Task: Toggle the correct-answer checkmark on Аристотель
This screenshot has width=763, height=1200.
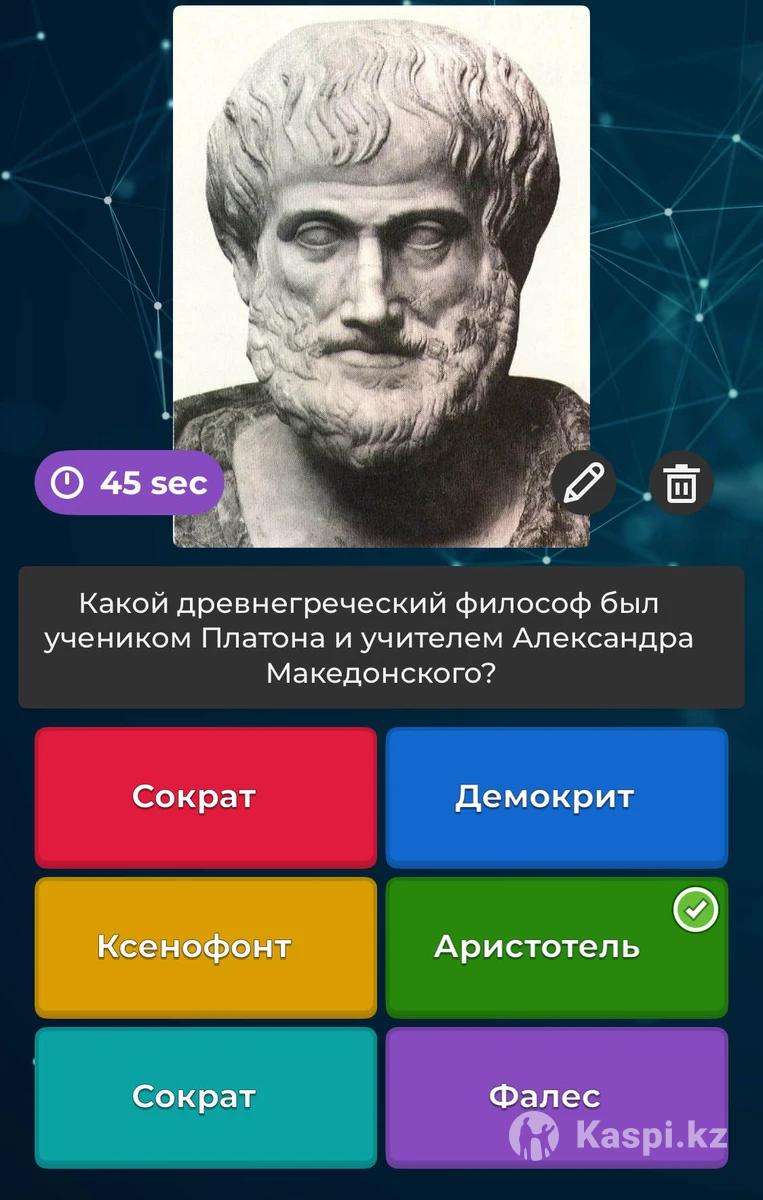Action: (x=695, y=910)
